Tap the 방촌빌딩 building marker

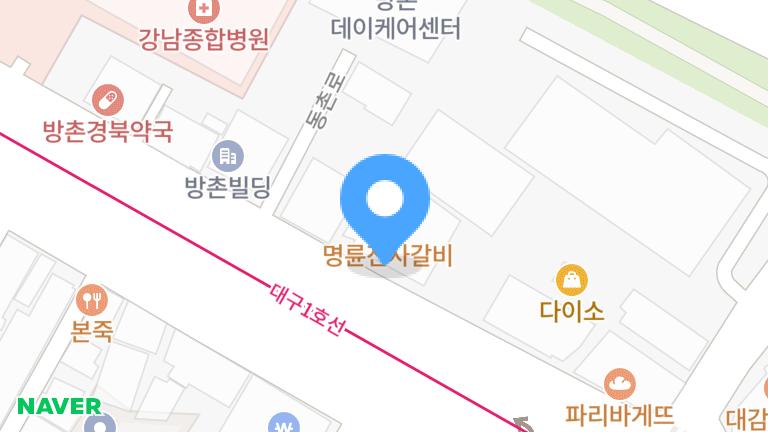point(228,156)
